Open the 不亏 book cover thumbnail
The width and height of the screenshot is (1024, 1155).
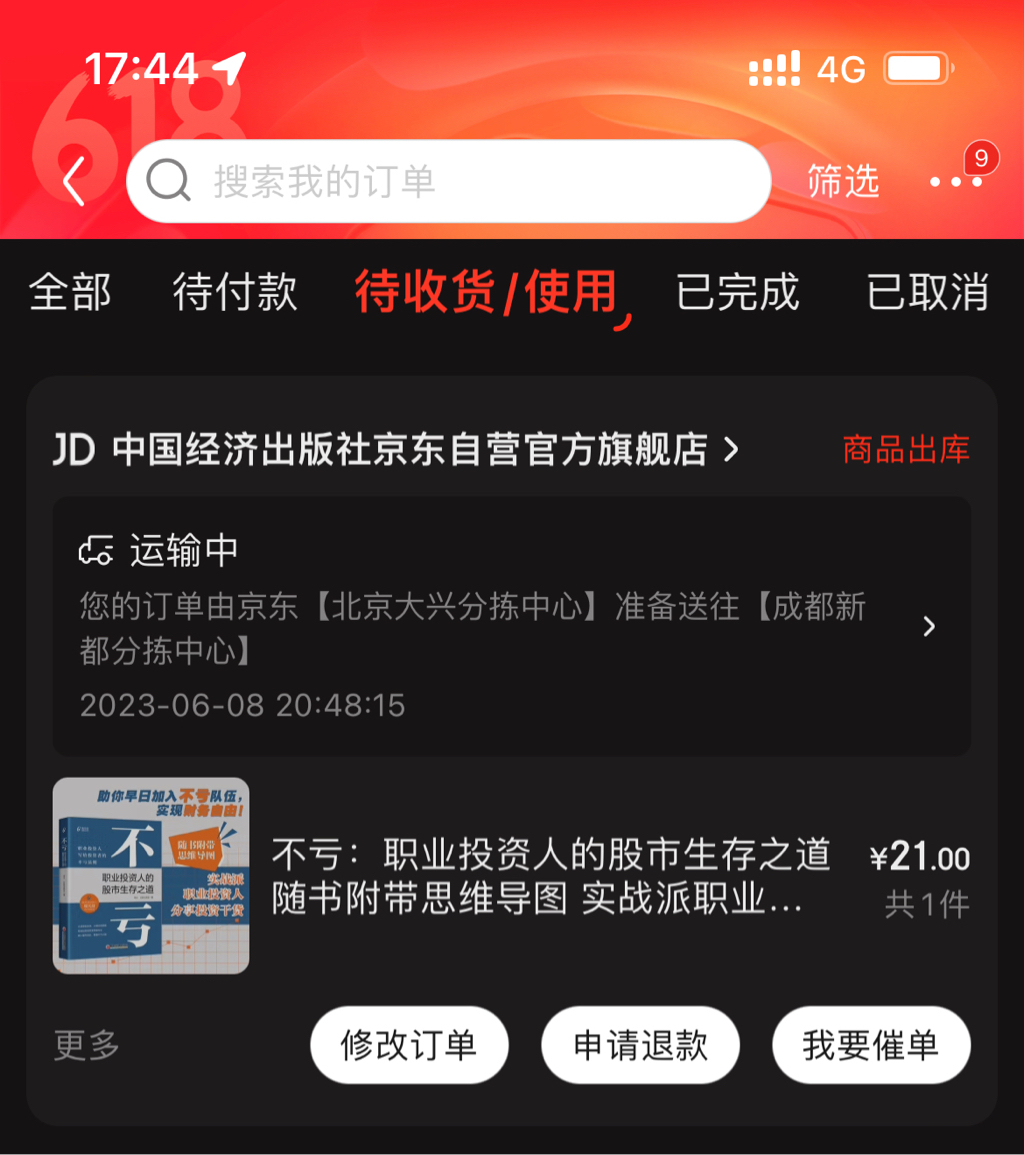click(151, 876)
